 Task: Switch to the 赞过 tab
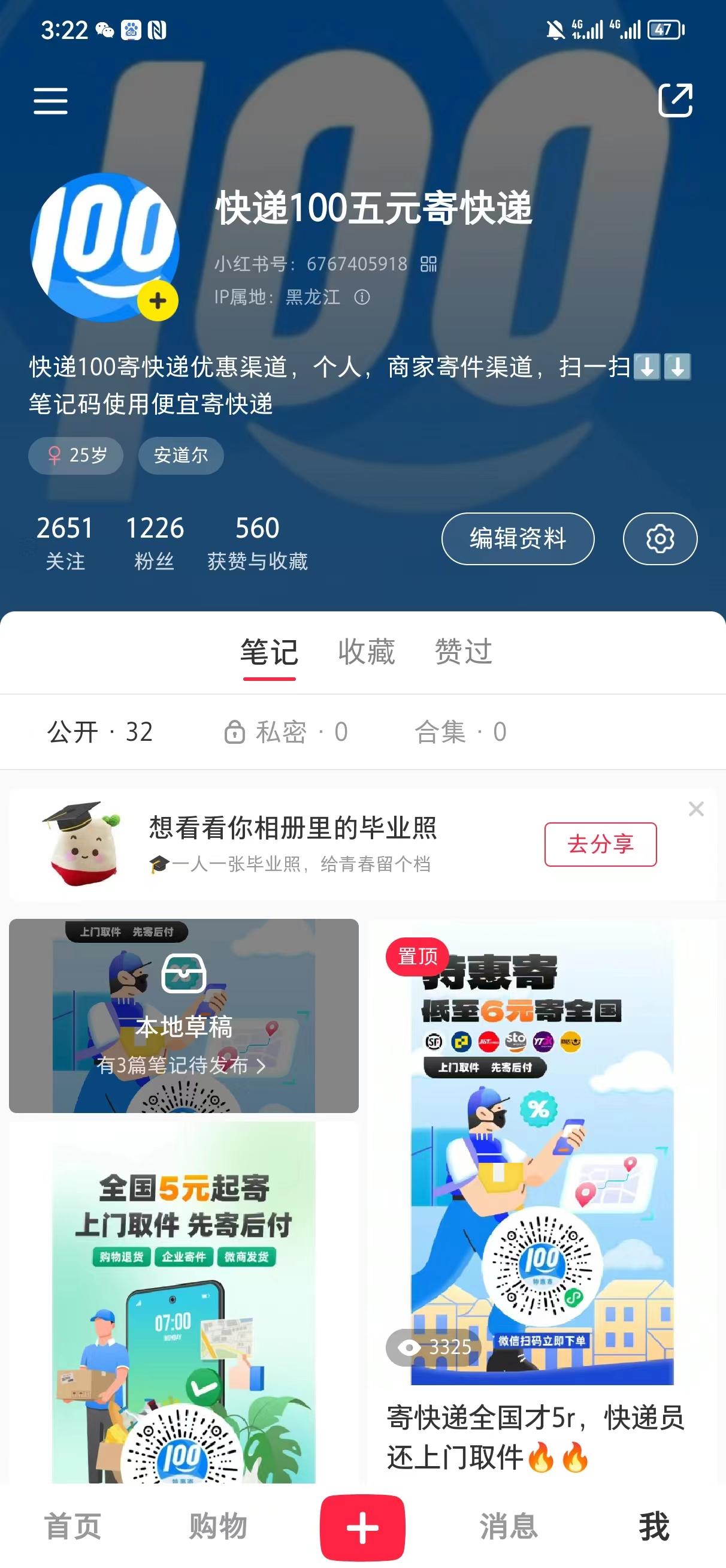click(464, 651)
